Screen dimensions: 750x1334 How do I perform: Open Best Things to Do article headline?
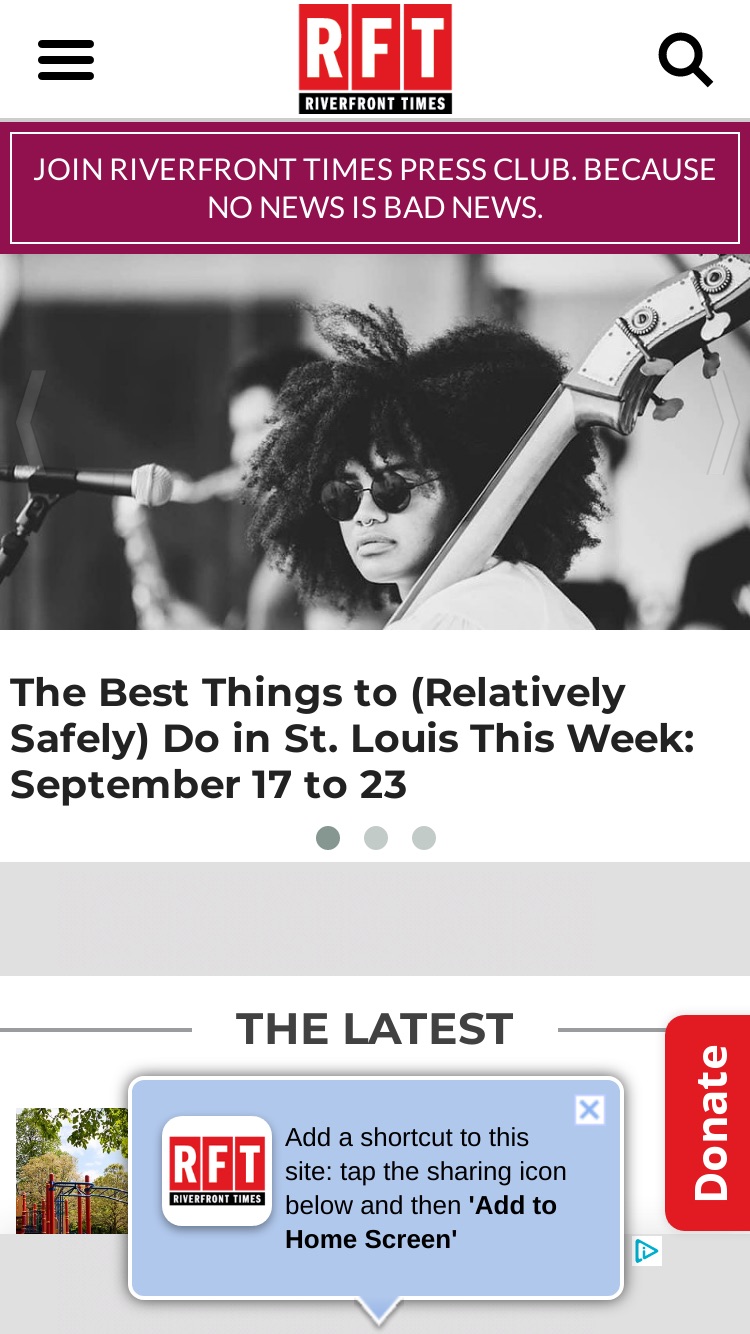pyautogui.click(x=352, y=738)
